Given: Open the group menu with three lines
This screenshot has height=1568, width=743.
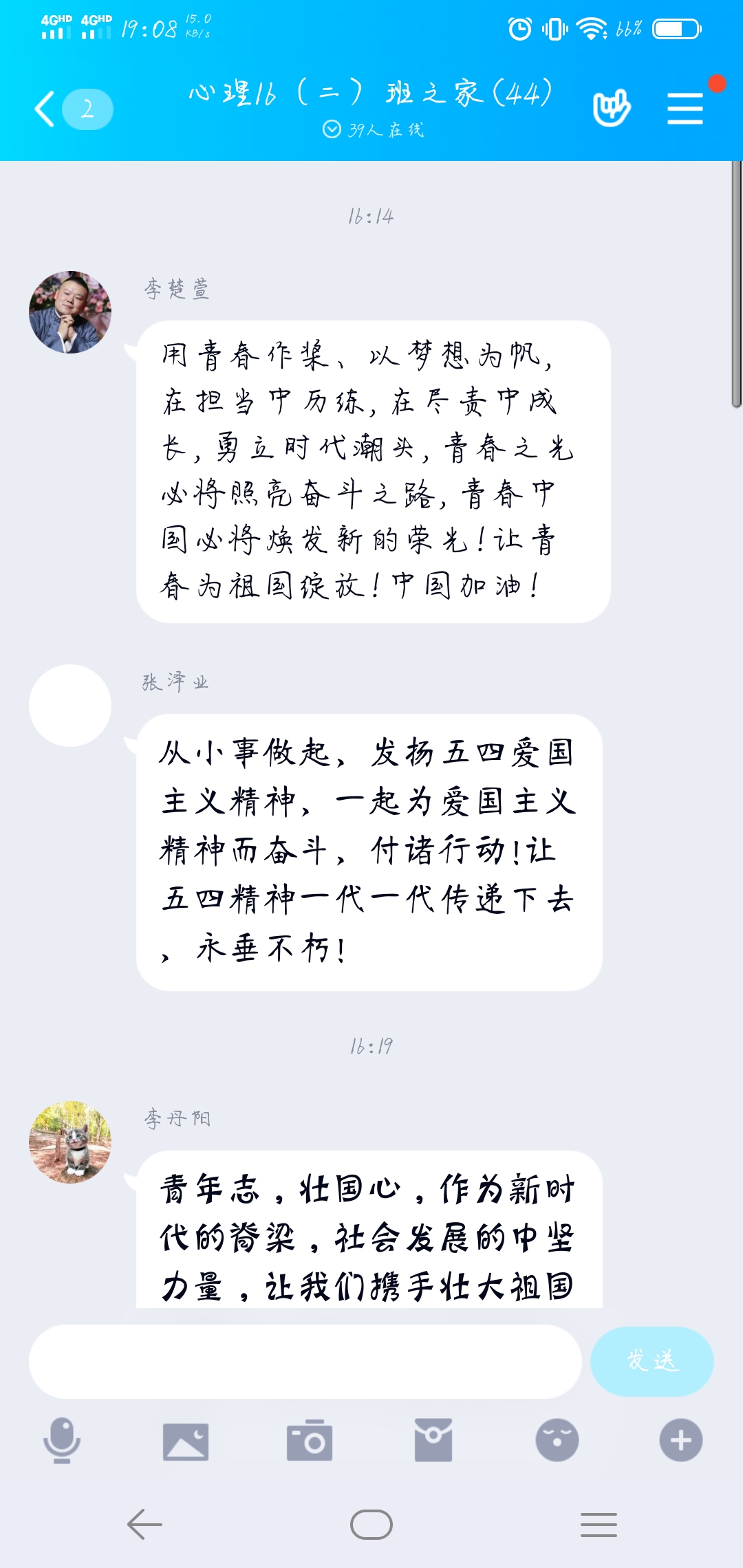Looking at the screenshot, I should point(685,109).
